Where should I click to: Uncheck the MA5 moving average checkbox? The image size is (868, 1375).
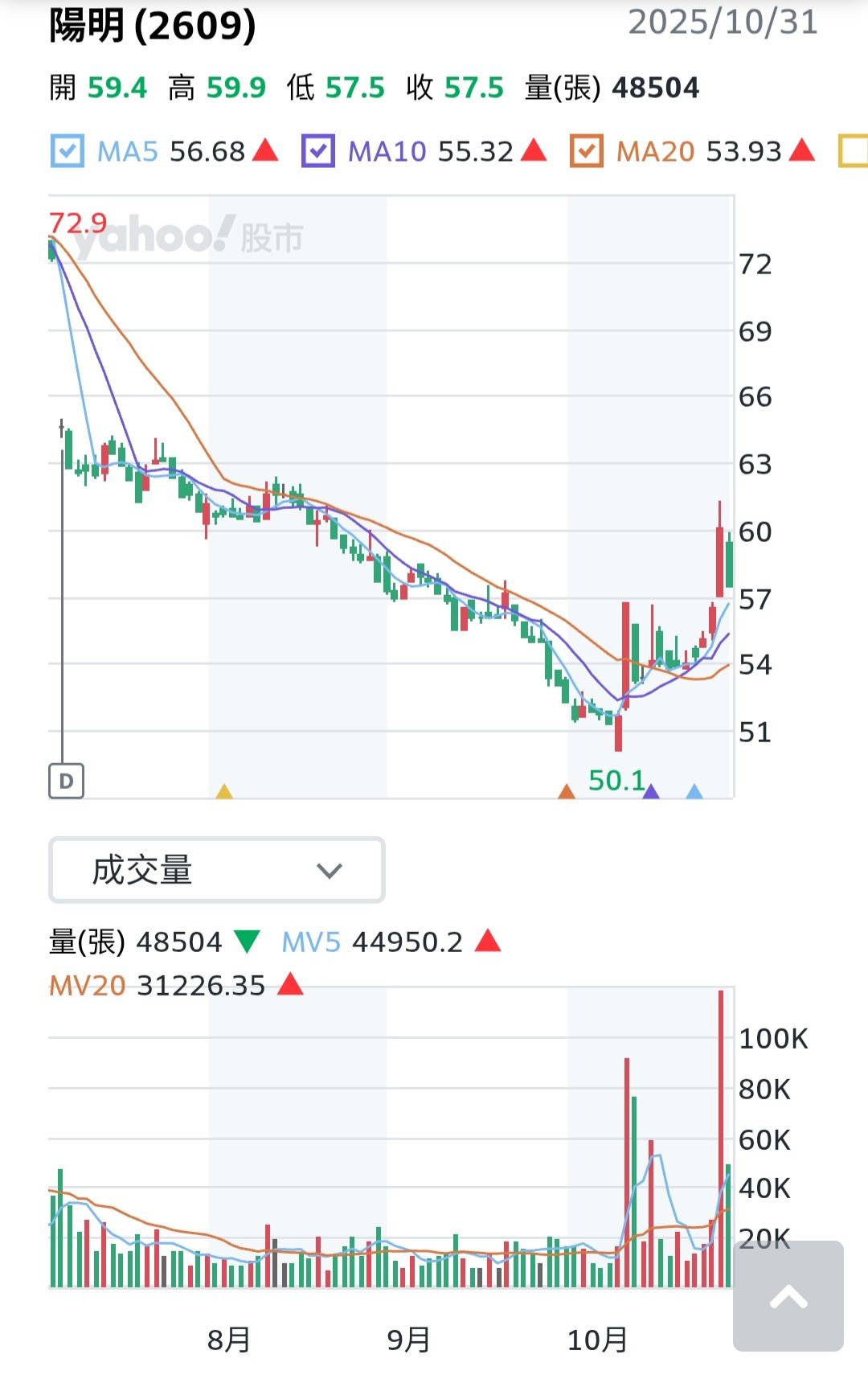(x=68, y=150)
